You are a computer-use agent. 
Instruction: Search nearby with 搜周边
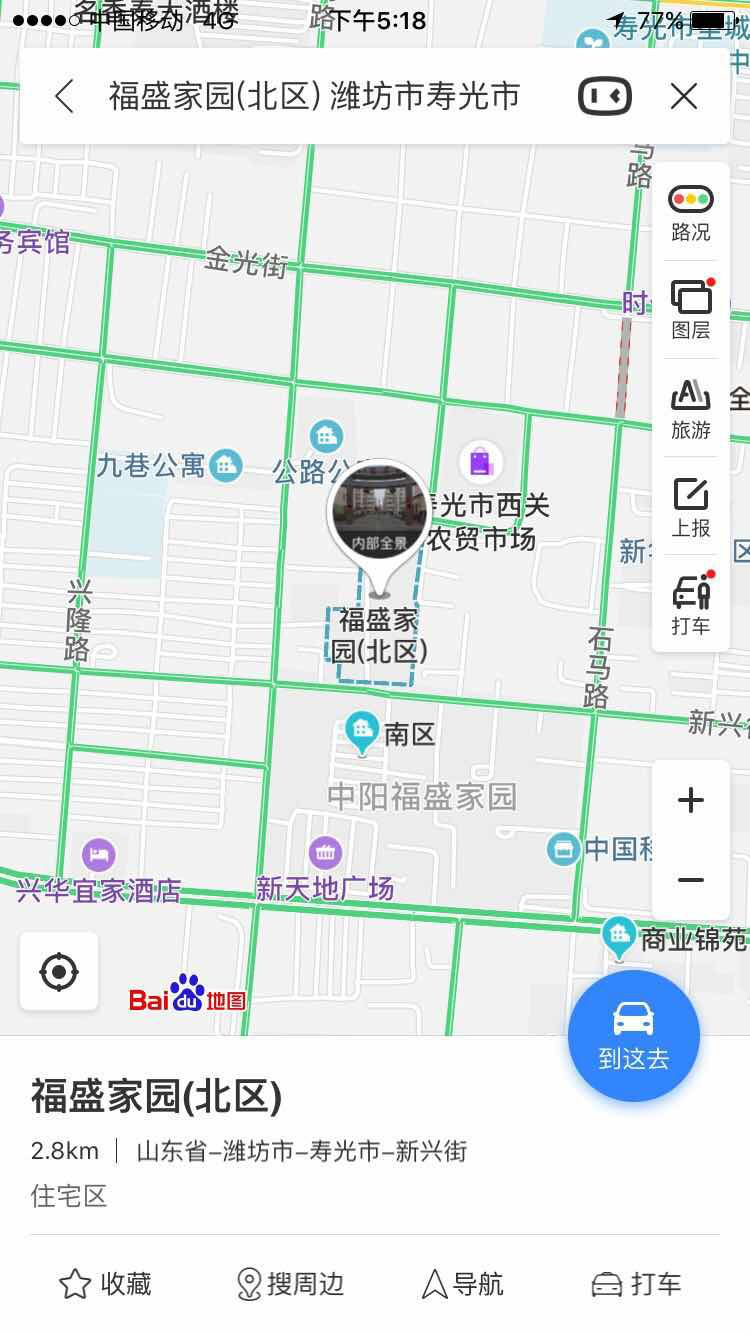[x=289, y=1284]
